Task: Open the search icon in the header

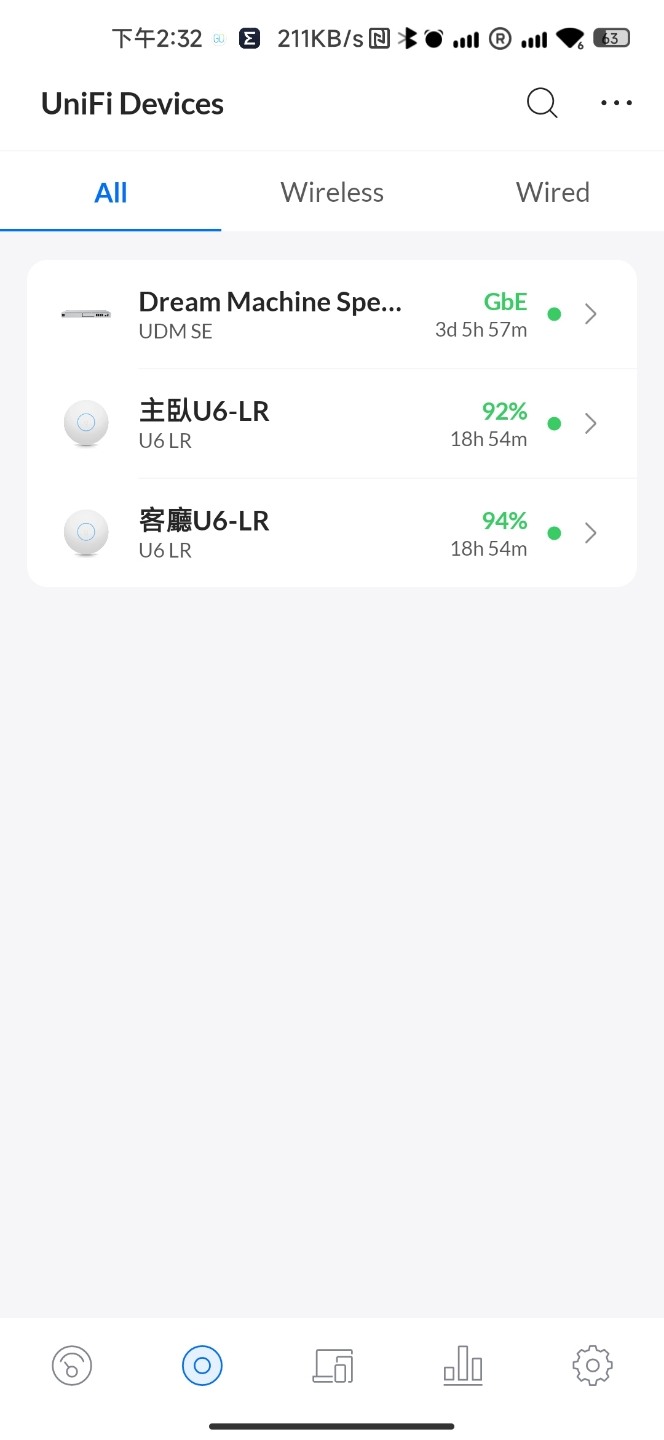Action: coord(542,103)
